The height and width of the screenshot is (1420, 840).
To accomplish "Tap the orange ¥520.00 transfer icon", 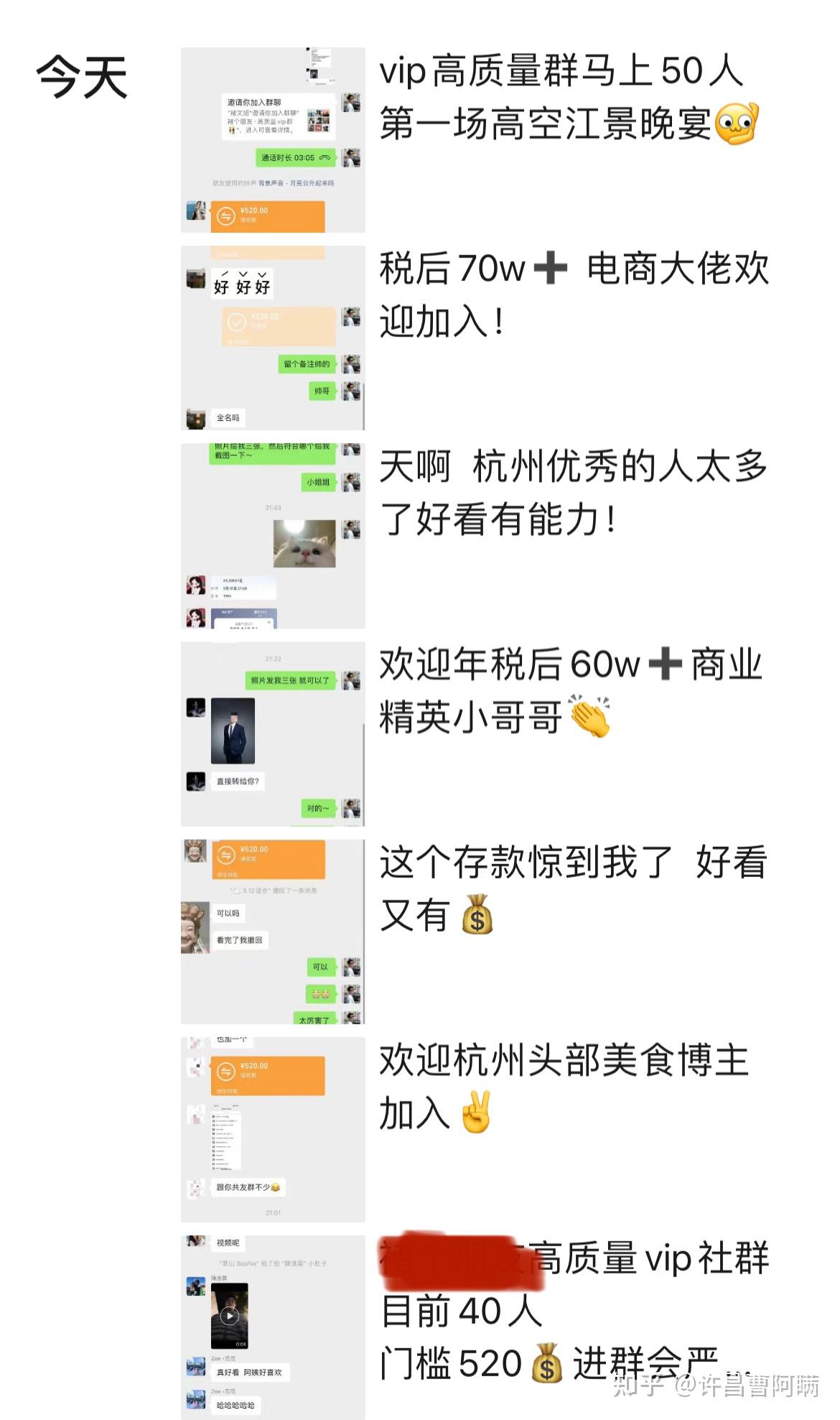I will coord(227,215).
